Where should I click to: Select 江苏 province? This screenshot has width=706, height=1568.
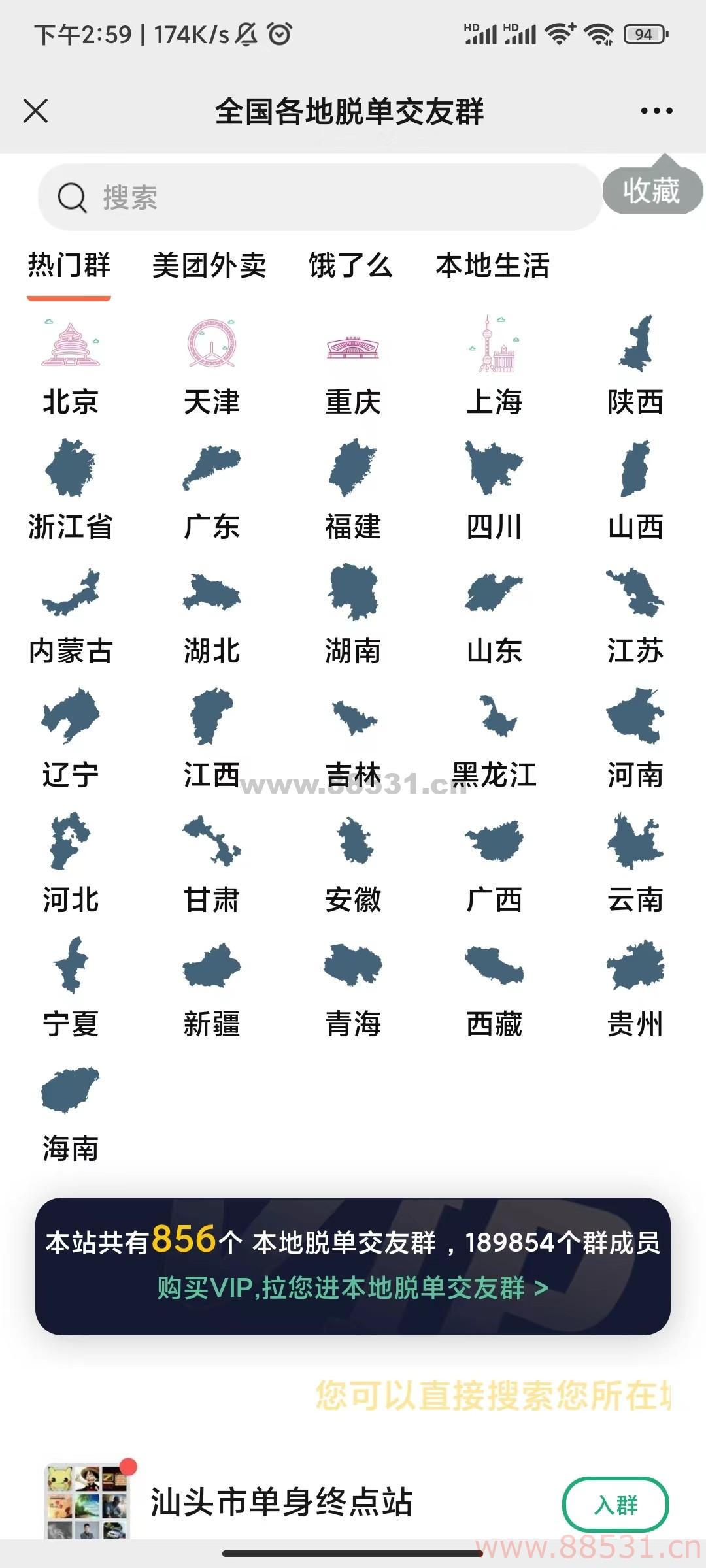click(635, 615)
